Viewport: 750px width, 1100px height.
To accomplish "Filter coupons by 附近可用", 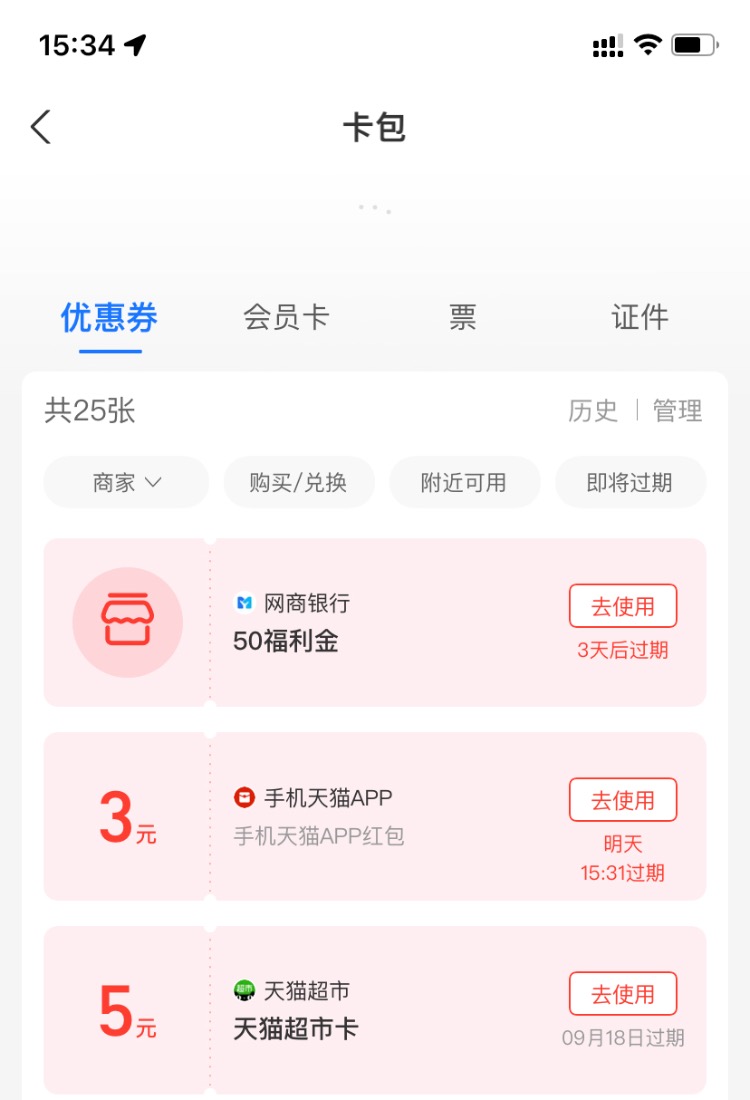I will point(464,483).
